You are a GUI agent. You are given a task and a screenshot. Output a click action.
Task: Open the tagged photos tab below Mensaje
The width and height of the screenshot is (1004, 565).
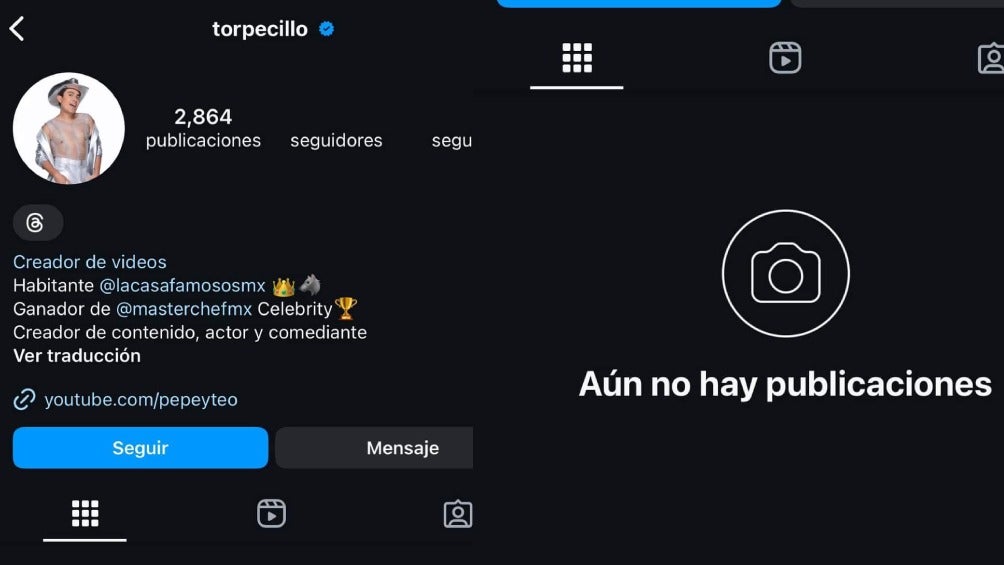[457, 514]
